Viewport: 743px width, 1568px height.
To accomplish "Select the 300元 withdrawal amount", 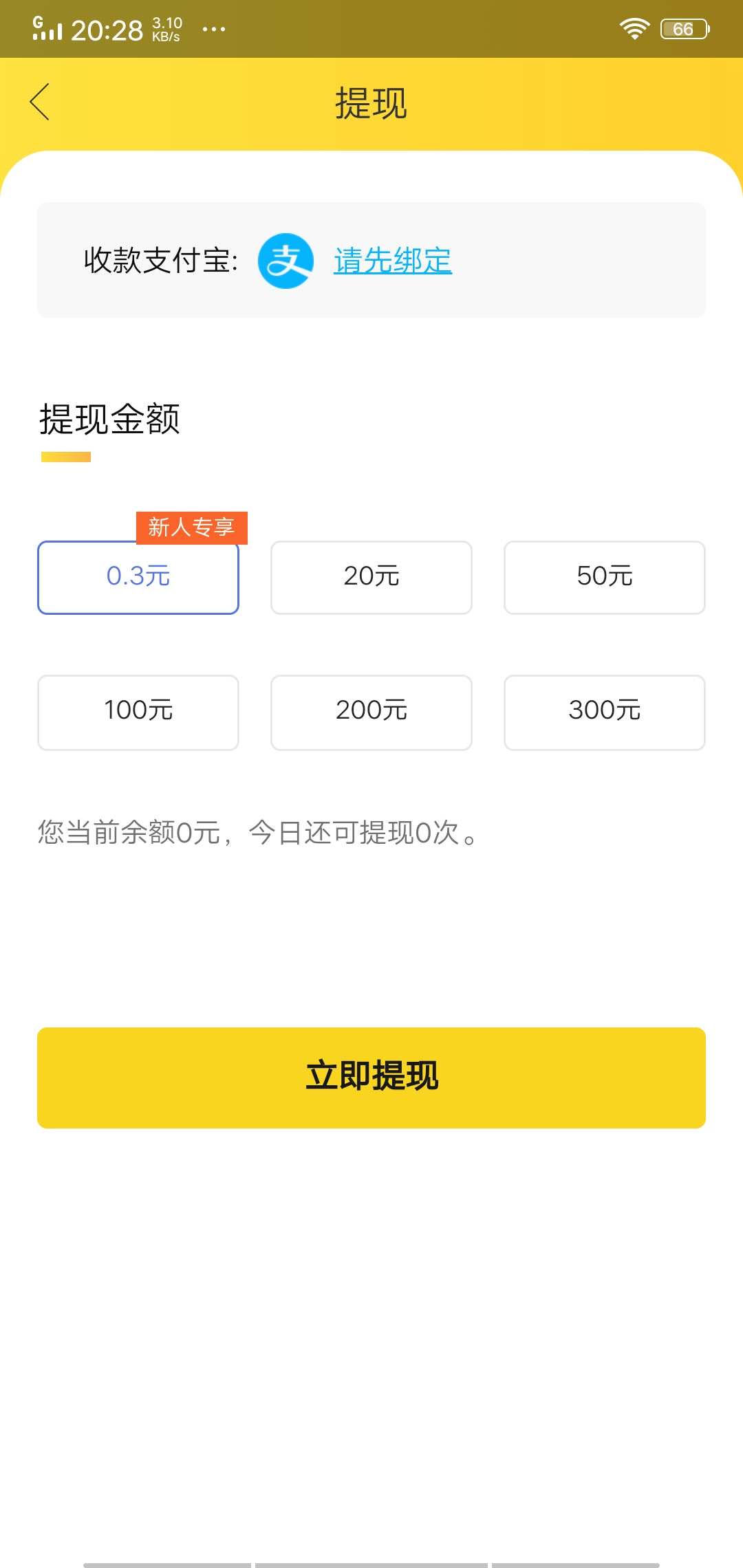I will click(x=604, y=712).
